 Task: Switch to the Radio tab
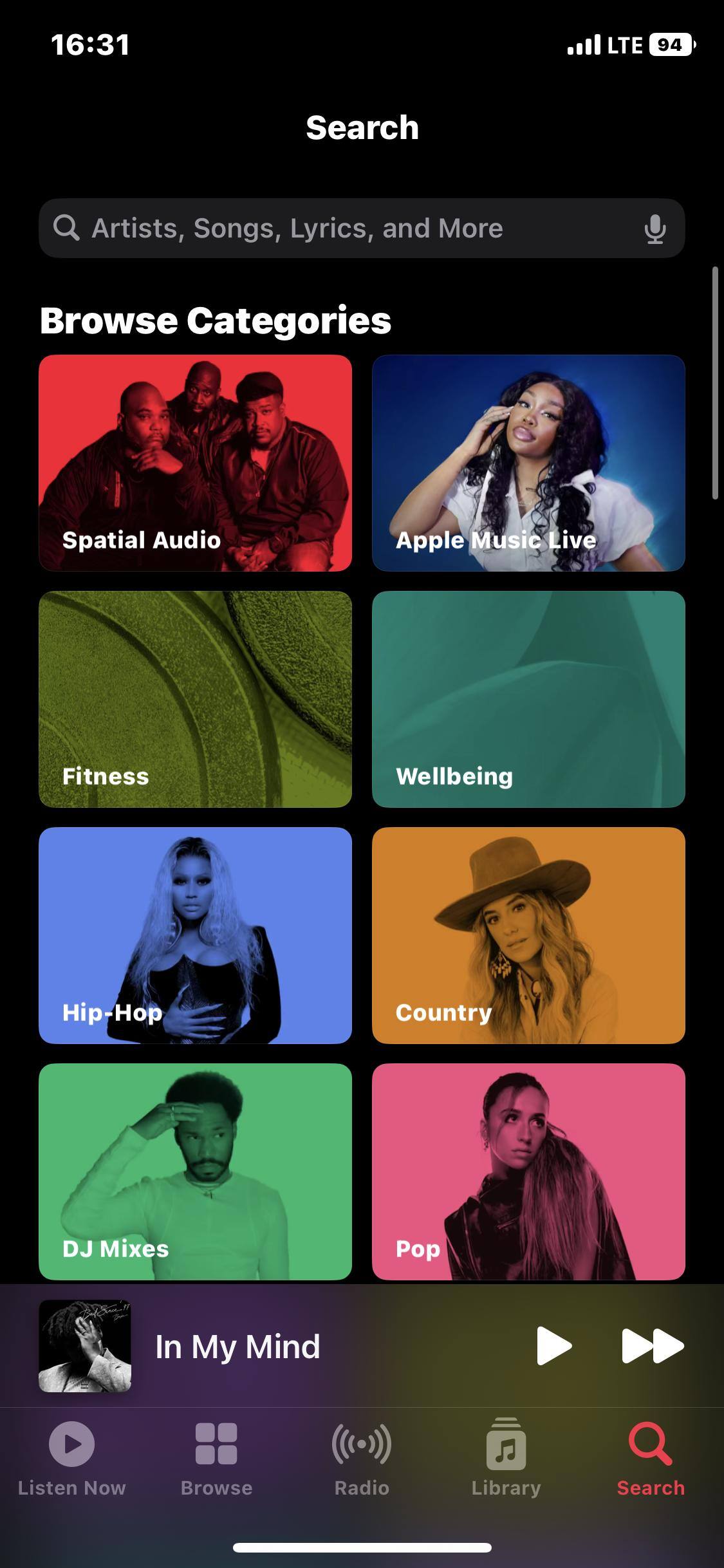point(362,1459)
